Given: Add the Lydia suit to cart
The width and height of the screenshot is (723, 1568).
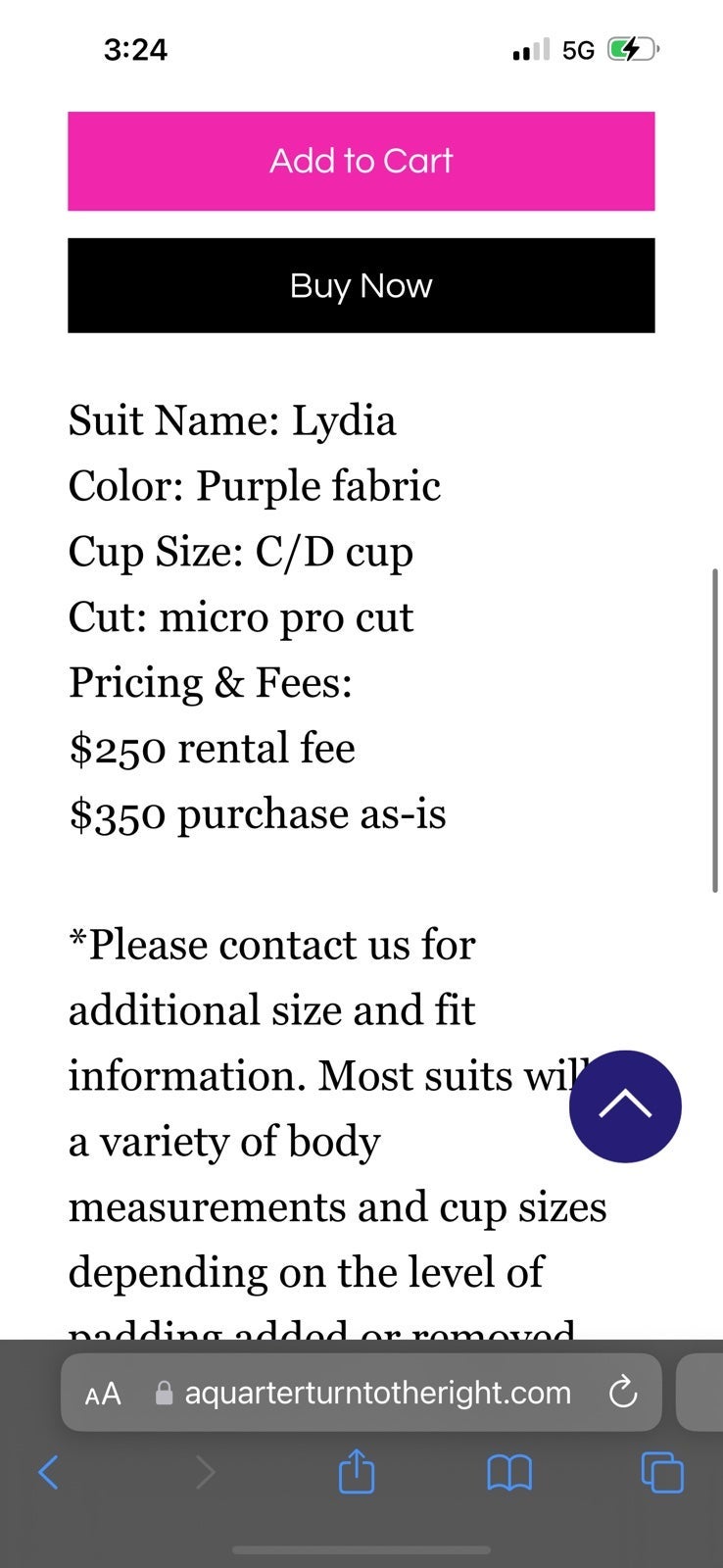Looking at the screenshot, I should 361,161.
